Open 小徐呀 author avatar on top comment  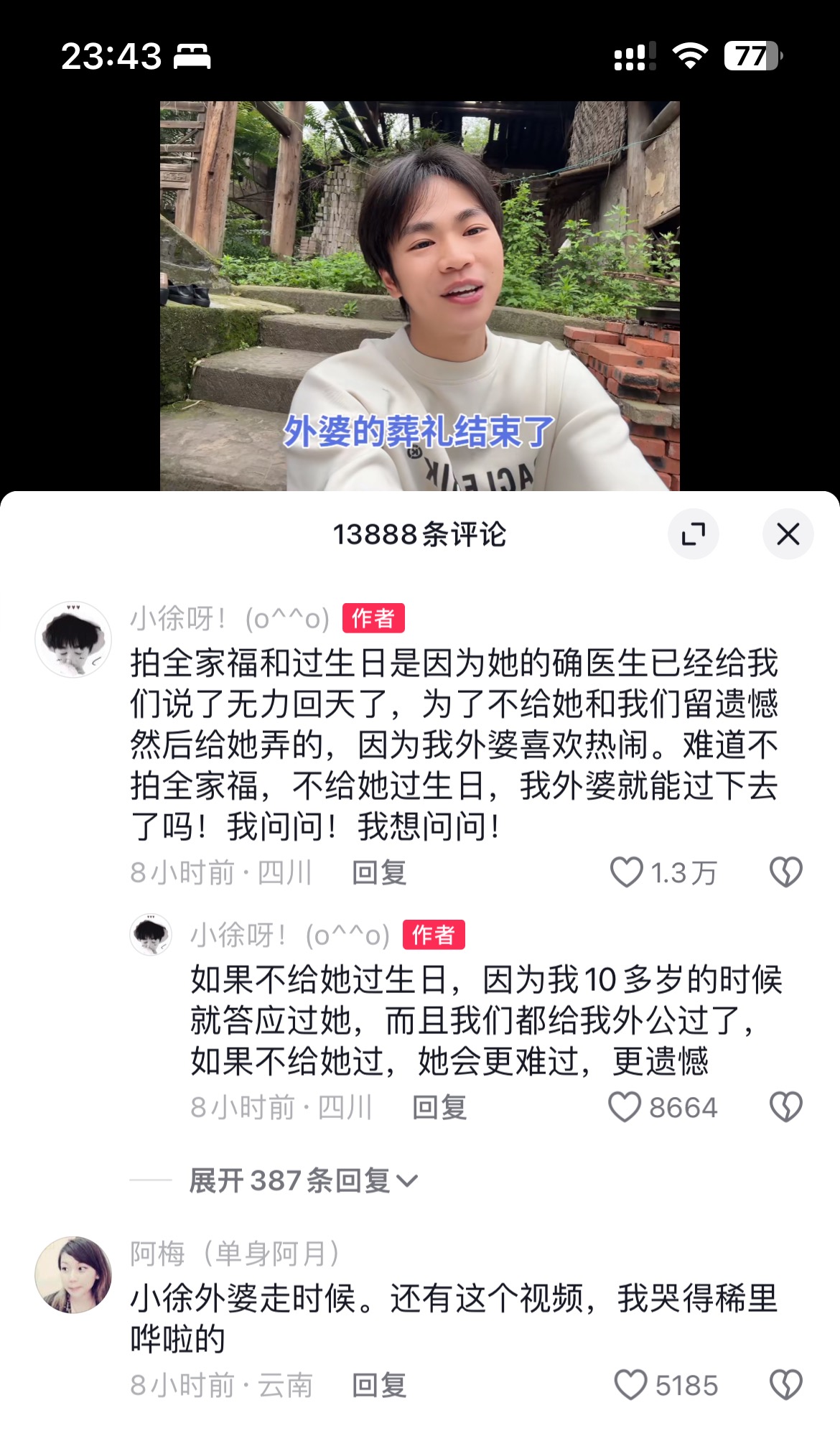pyautogui.click(x=73, y=639)
